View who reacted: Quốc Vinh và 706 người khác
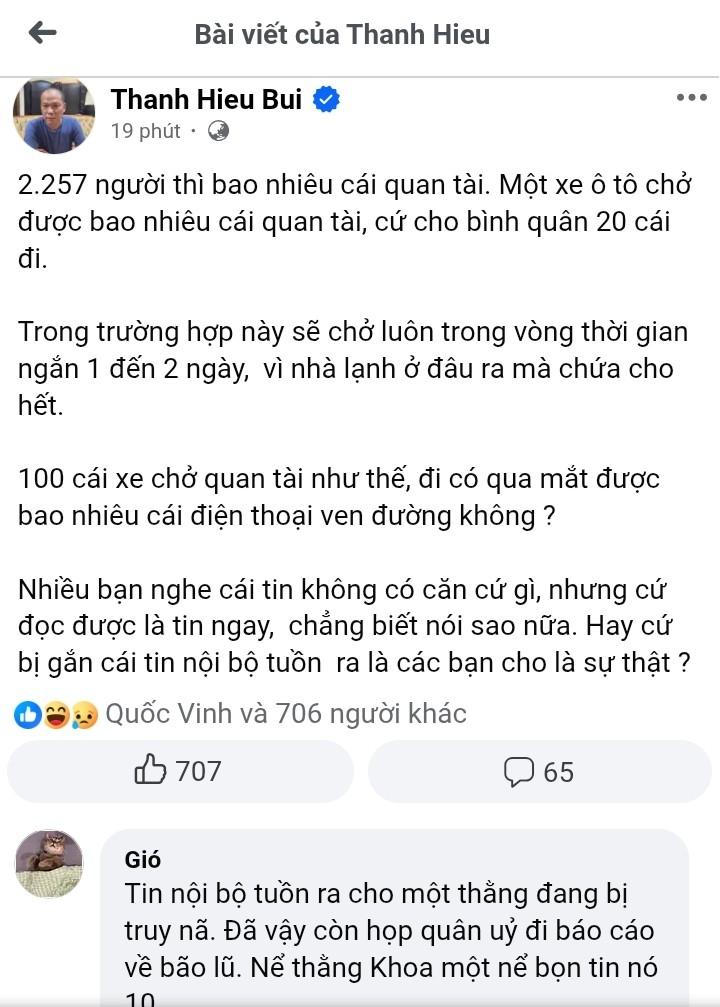720x1007 pixels. pyautogui.click(x=285, y=713)
